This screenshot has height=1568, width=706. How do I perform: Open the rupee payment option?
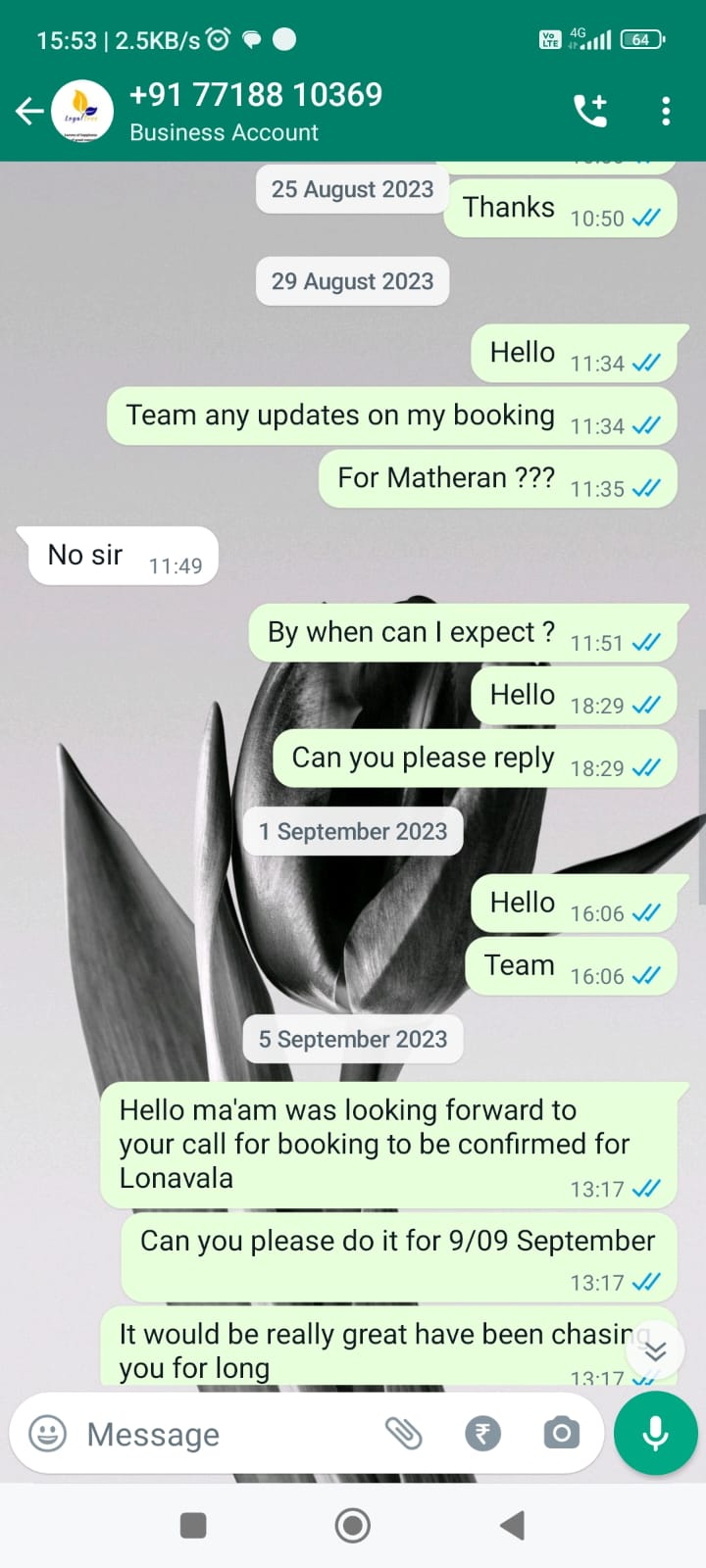tap(482, 1434)
